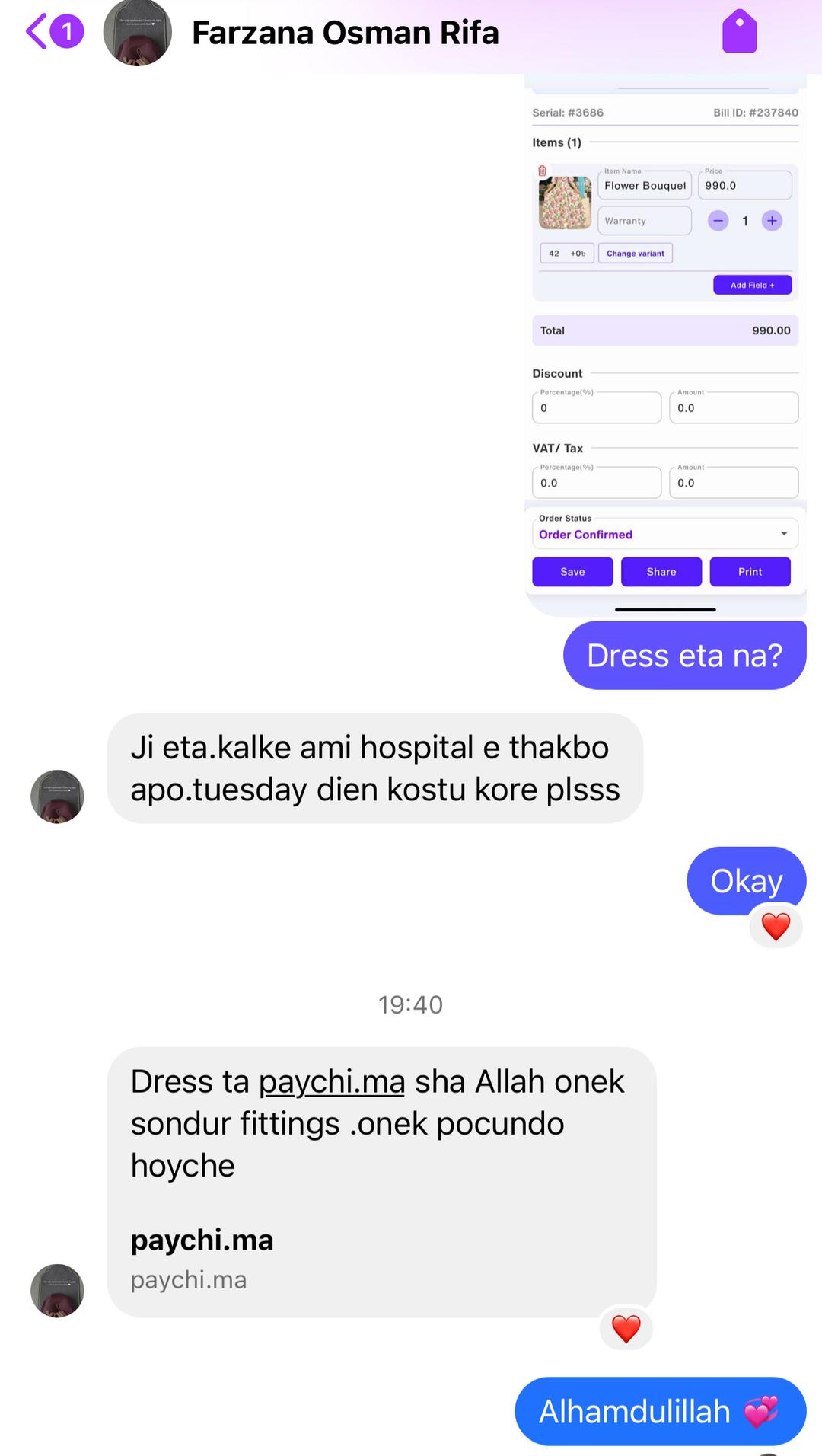Image resolution: width=822 pixels, height=1456 pixels.
Task: Open the 42 +0b variant selector
Action: click(566, 252)
